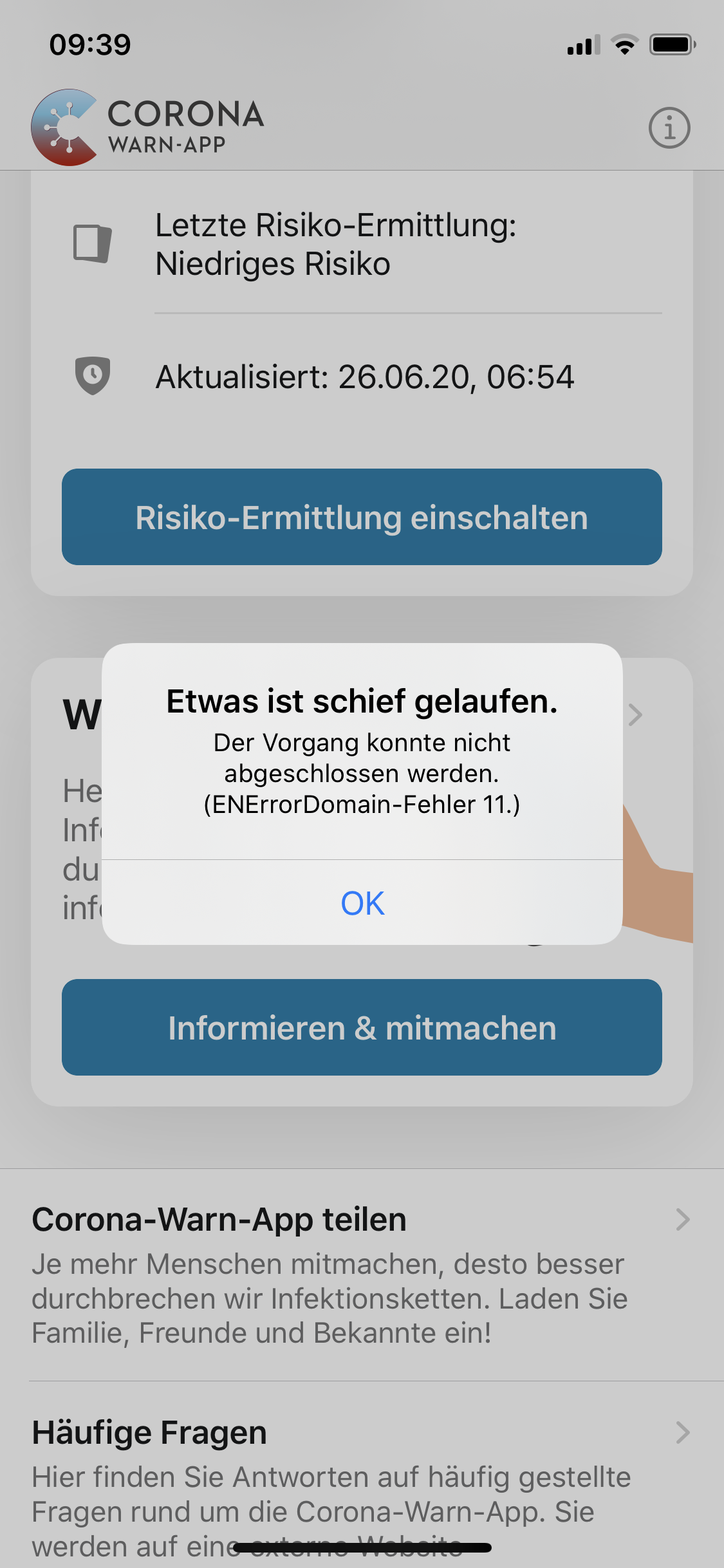Dismiss the error dialog with OK
The width and height of the screenshot is (724, 1568).
[362, 902]
